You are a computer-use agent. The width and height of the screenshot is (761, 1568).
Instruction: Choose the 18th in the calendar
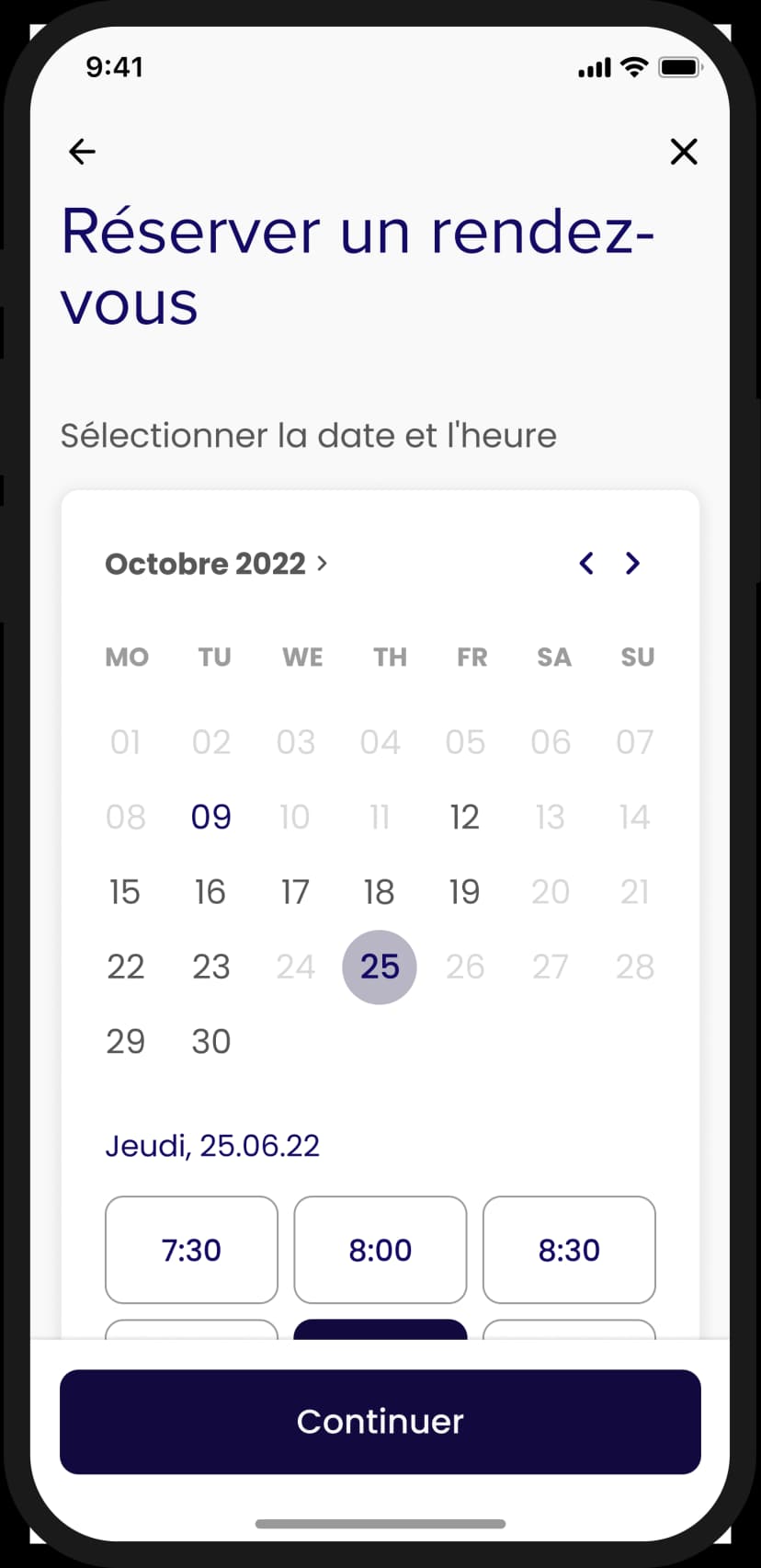[380, 892]
